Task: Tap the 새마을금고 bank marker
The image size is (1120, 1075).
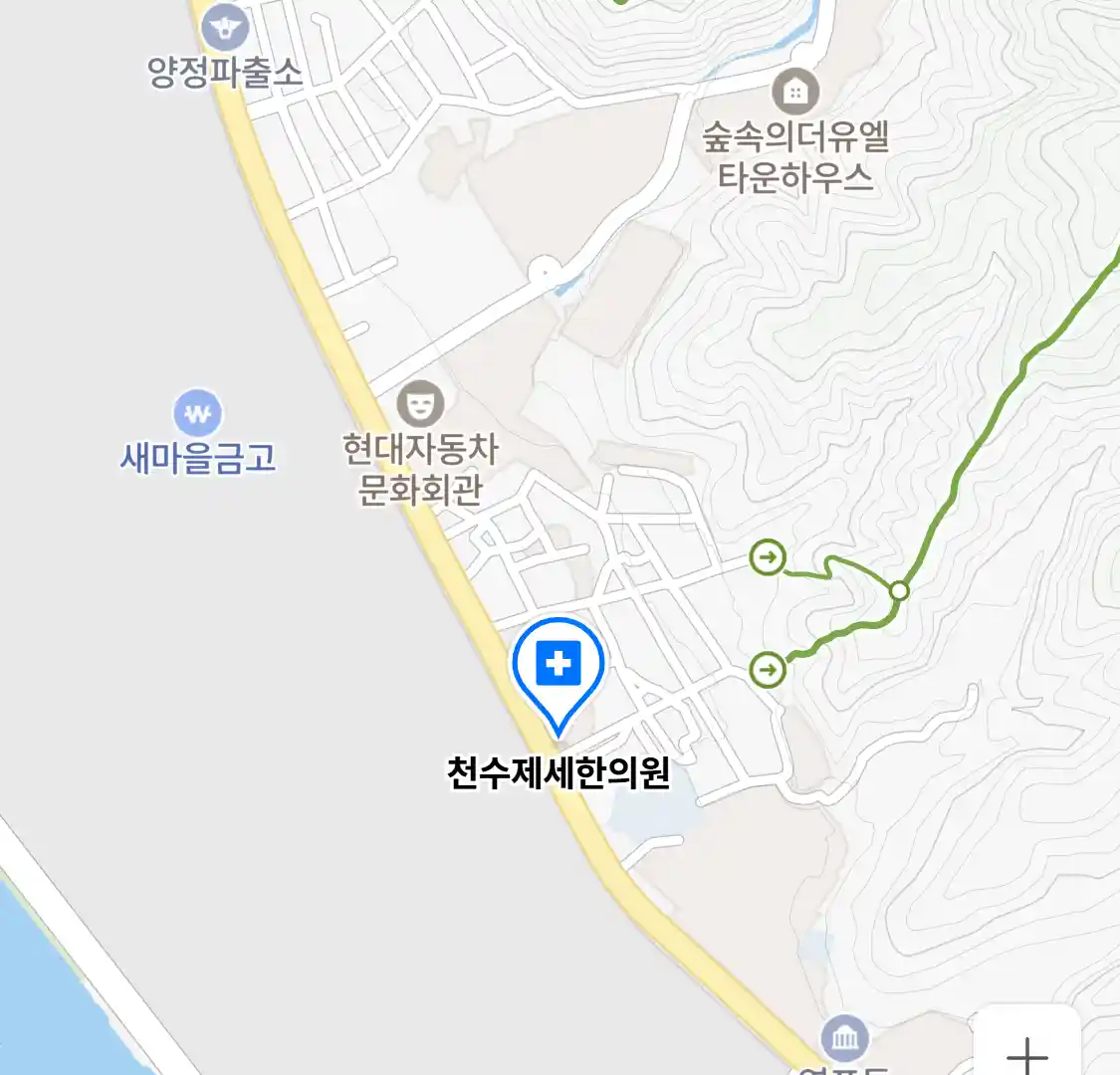Action: pos(197,413)
